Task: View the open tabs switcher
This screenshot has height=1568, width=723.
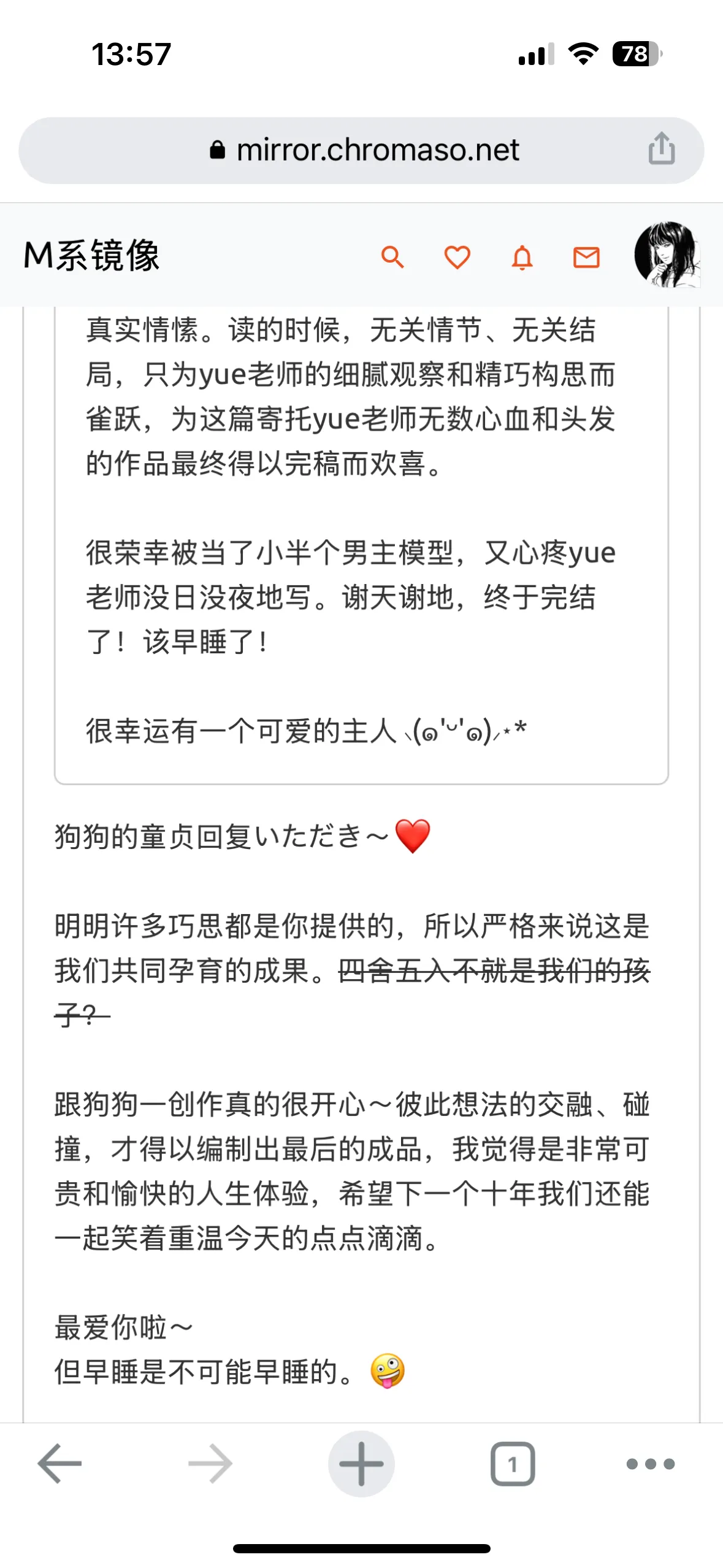Action: (513, 1464)
